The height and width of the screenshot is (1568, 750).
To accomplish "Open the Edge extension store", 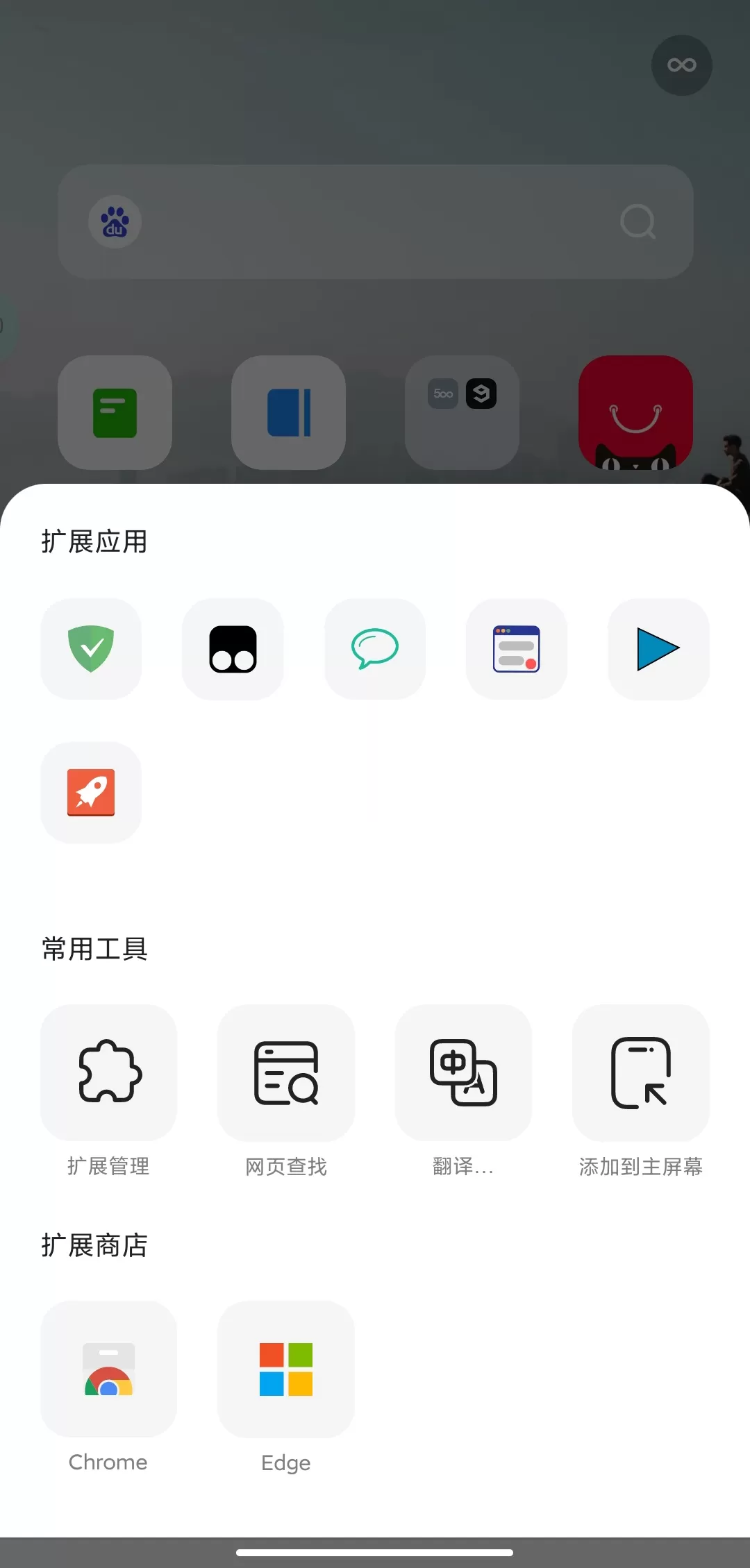I will point(285,1369).
